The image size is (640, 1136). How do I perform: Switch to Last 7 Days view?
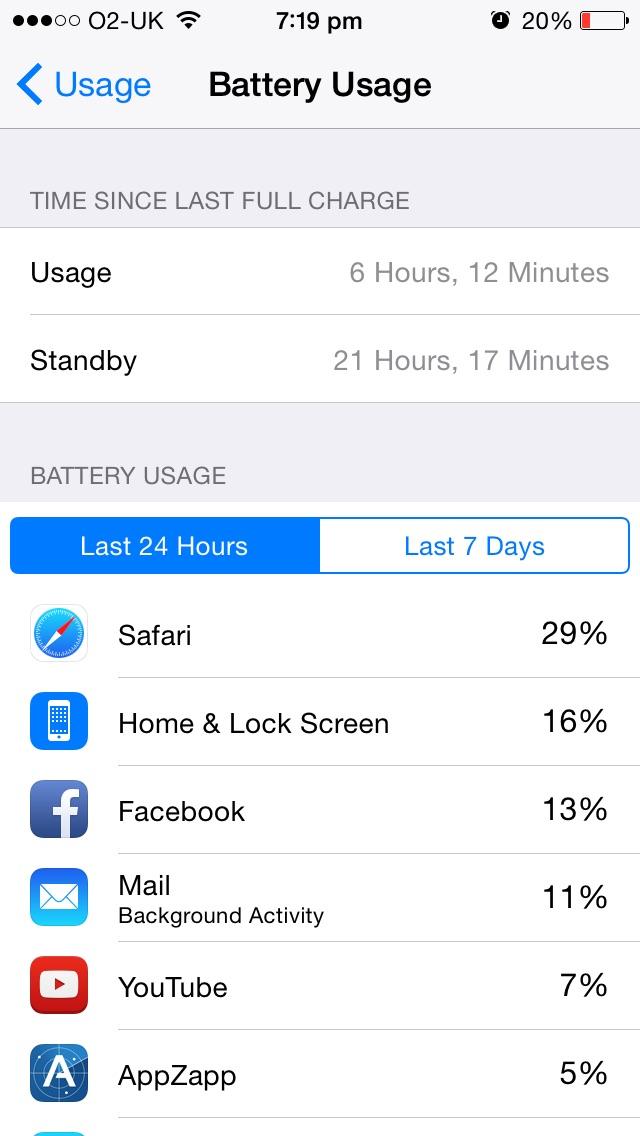click(474, 546)
